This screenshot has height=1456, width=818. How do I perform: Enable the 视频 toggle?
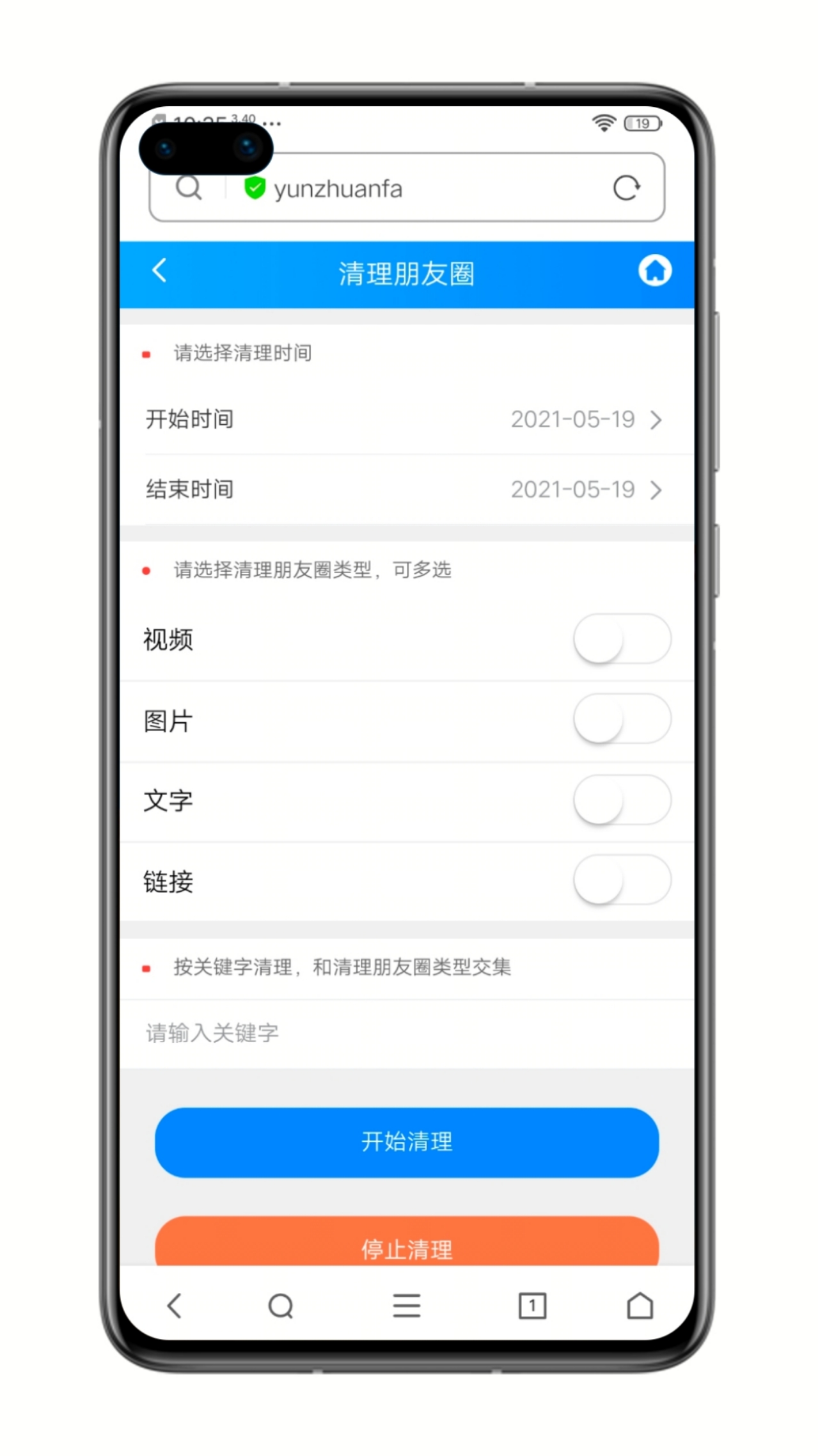[x=622, y=639]
